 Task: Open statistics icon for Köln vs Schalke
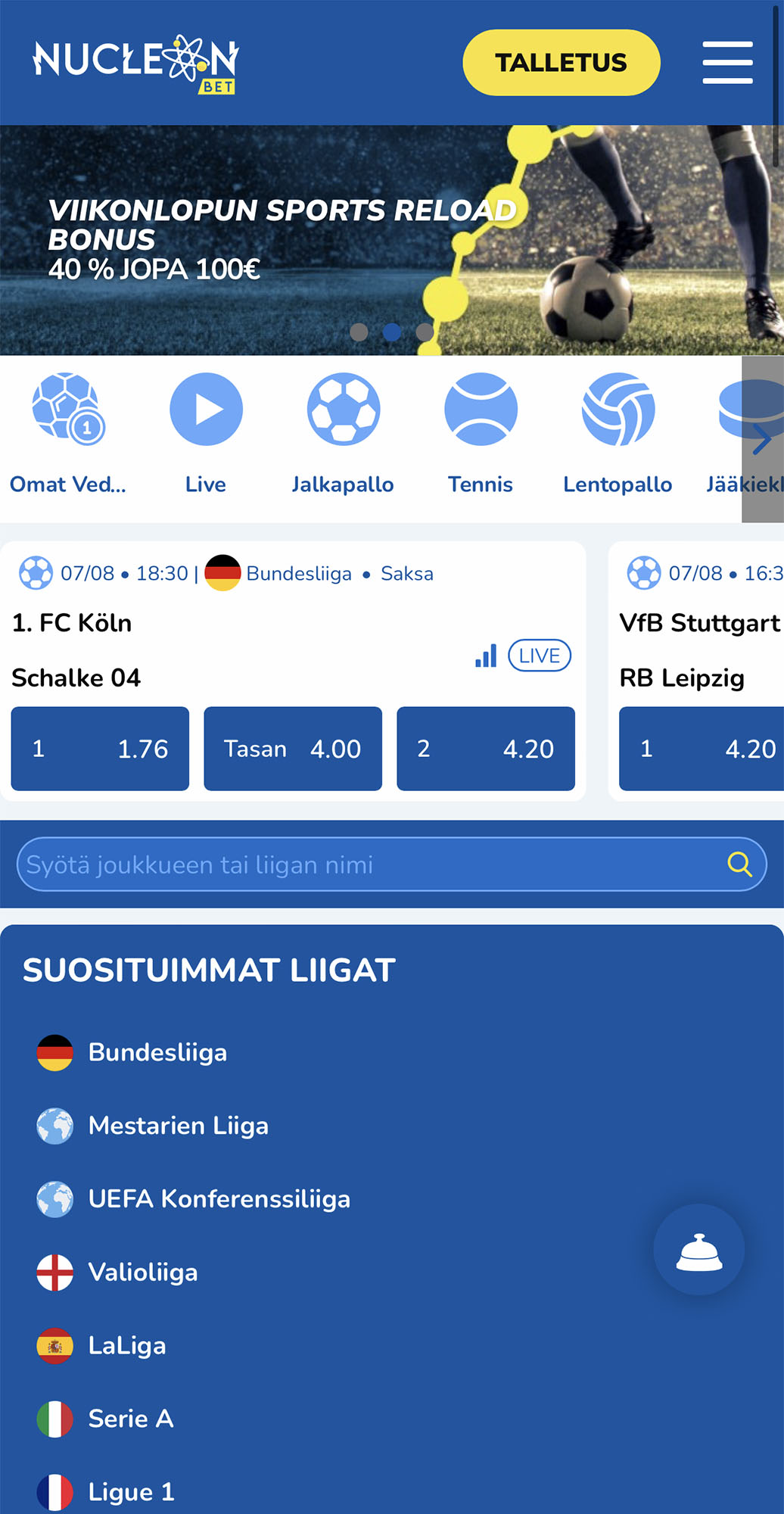coord(486,656)
